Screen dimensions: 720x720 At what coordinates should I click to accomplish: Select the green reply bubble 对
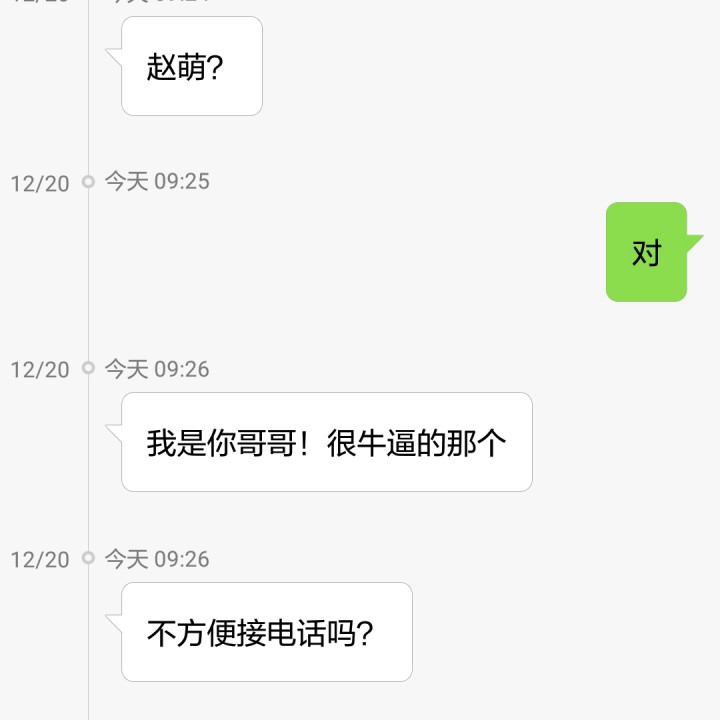click(646, 252)
